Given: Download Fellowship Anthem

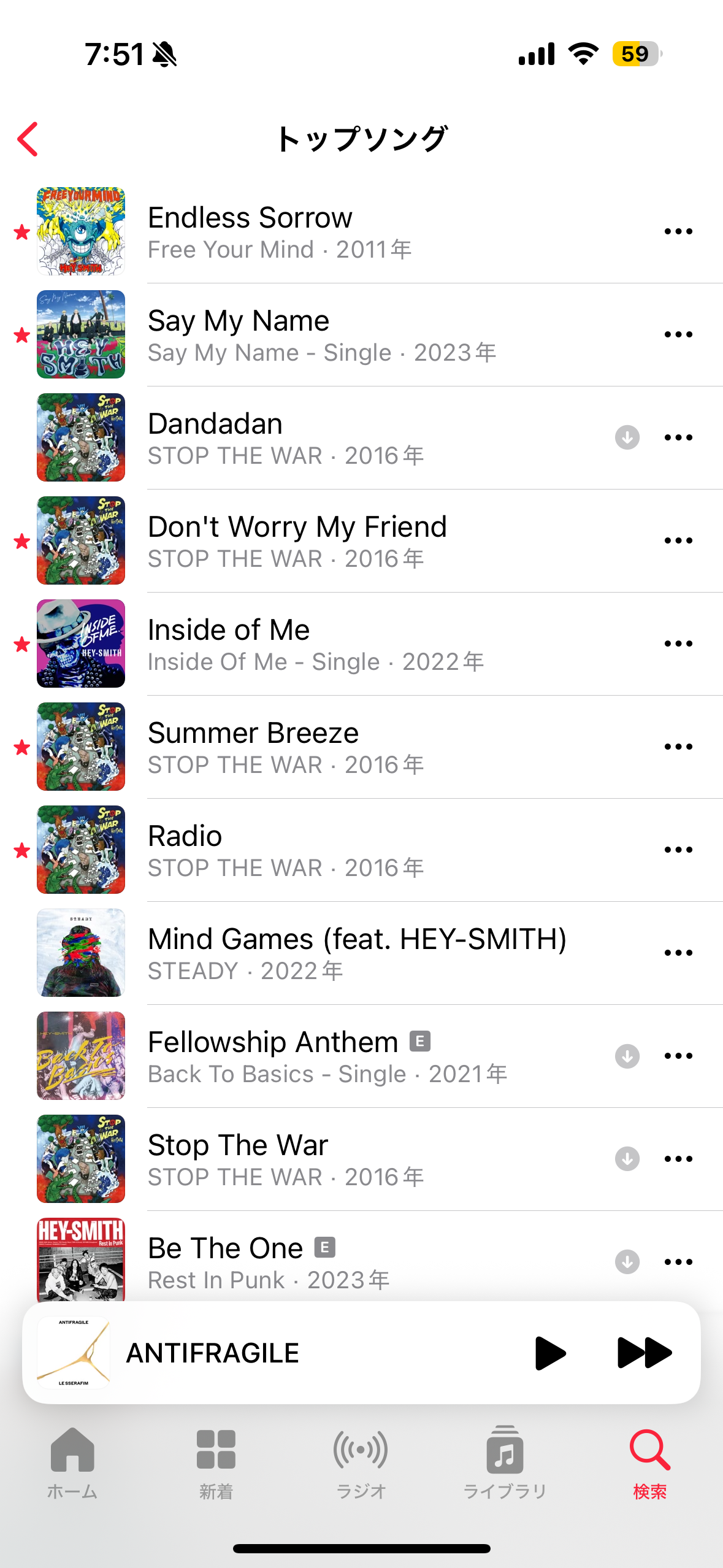Looking at the screenshot, I should [x=627, y=1056].
